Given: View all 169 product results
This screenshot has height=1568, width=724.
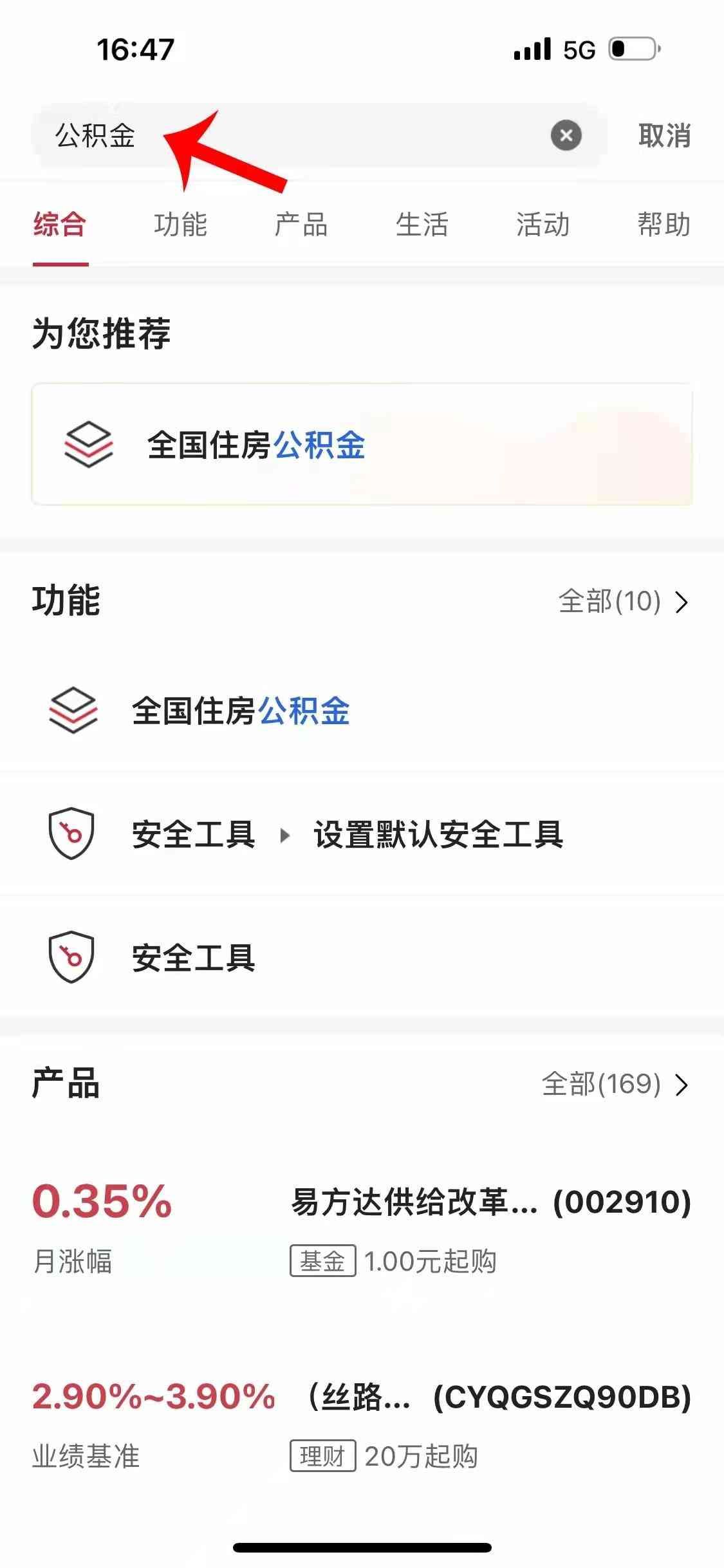Looking at the screenshot, I should coord(615,1085).
